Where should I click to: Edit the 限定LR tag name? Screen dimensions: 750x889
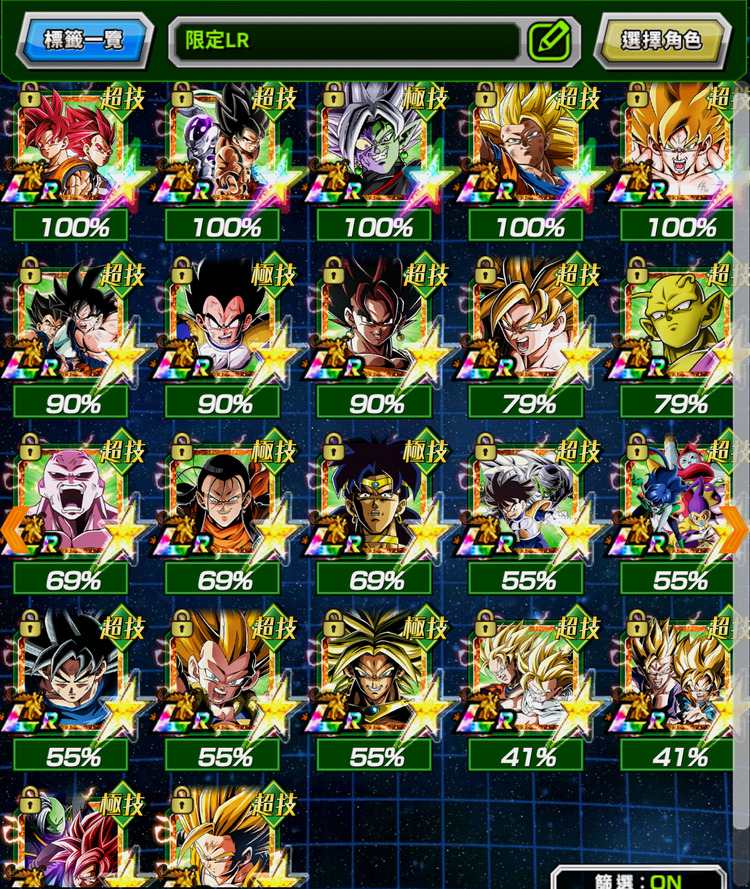click(x=549, y=40)
